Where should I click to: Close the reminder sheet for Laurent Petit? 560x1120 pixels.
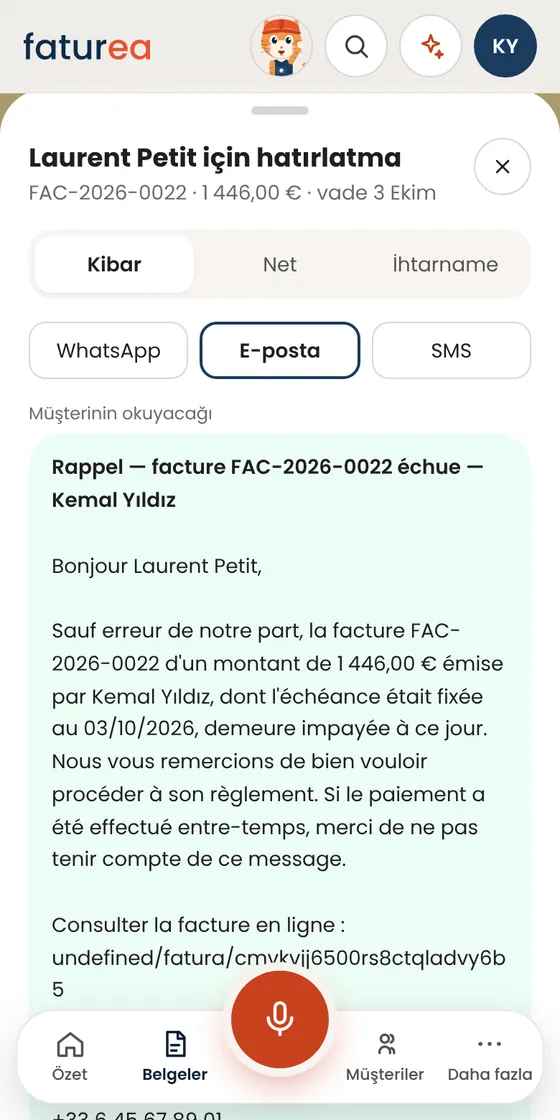(x=502, y=166)
